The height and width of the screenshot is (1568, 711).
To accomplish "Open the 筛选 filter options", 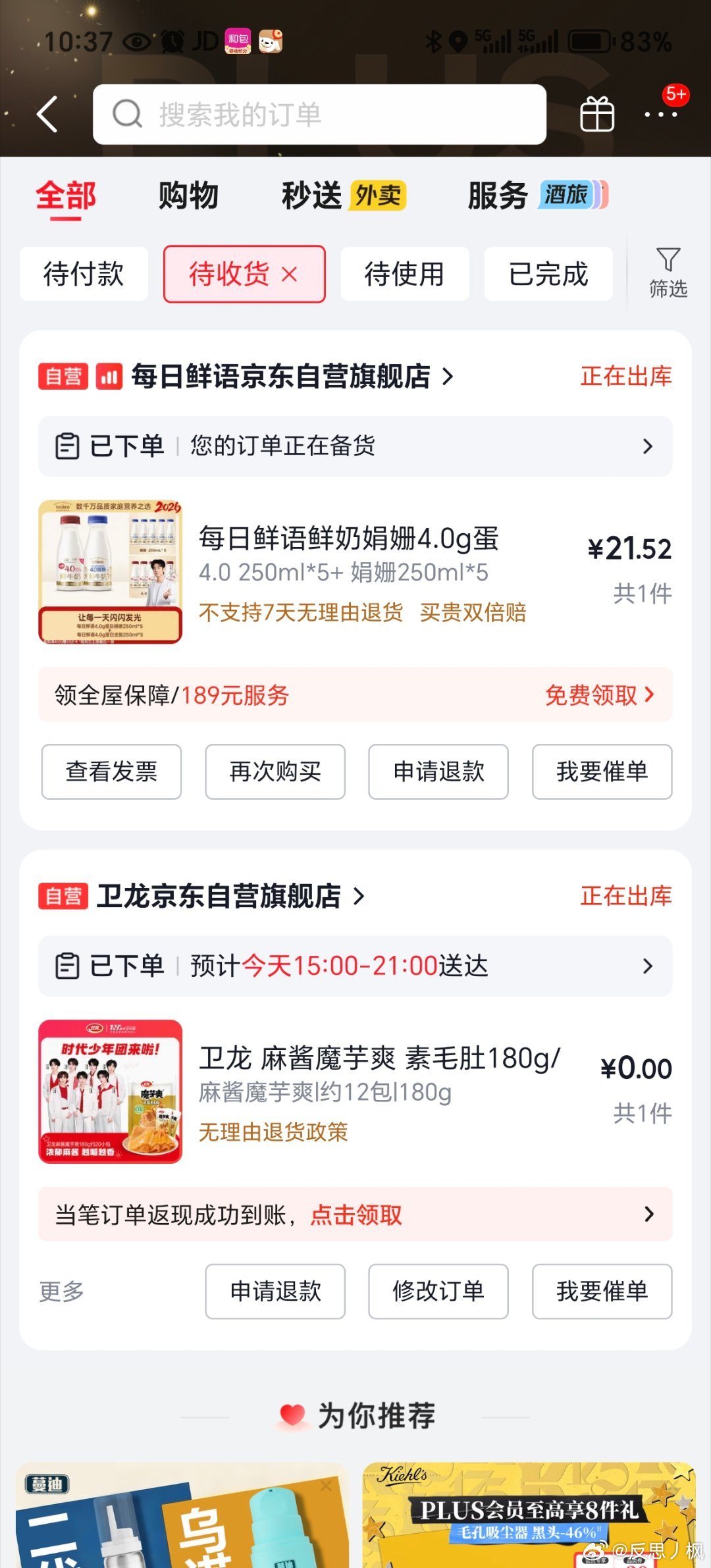I will coord(668,273).
